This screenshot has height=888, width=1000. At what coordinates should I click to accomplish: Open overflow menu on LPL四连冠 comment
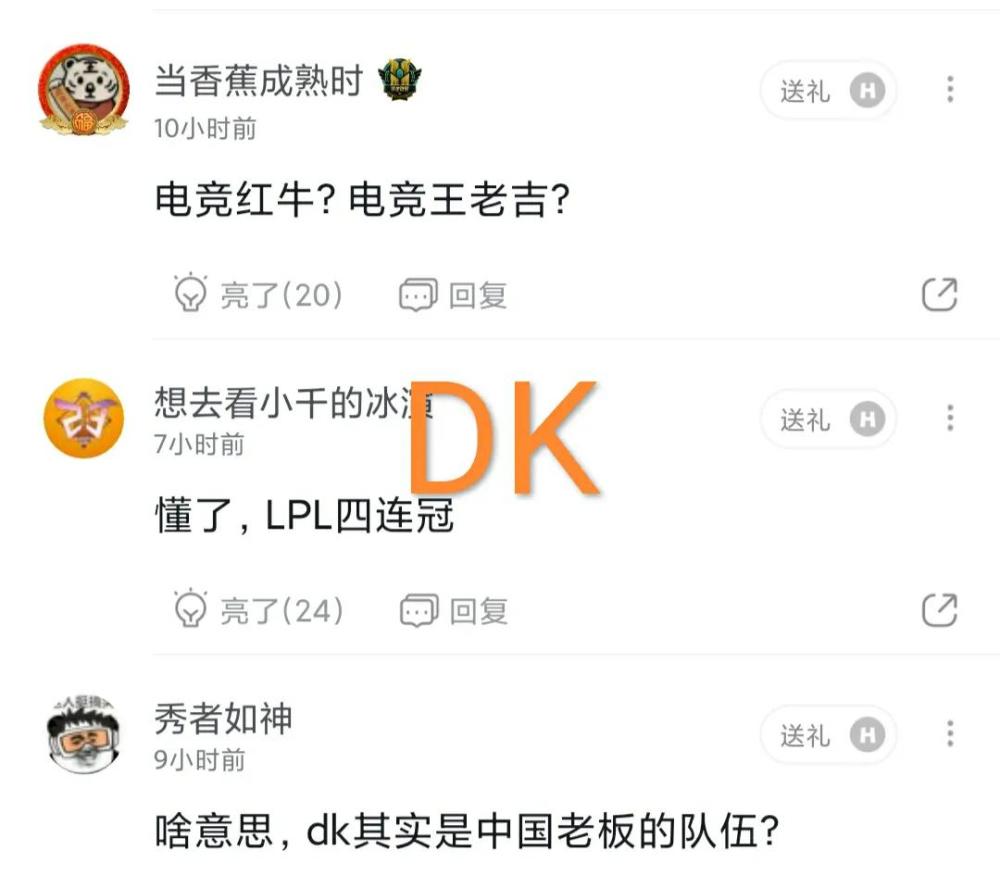click(949, 418)
